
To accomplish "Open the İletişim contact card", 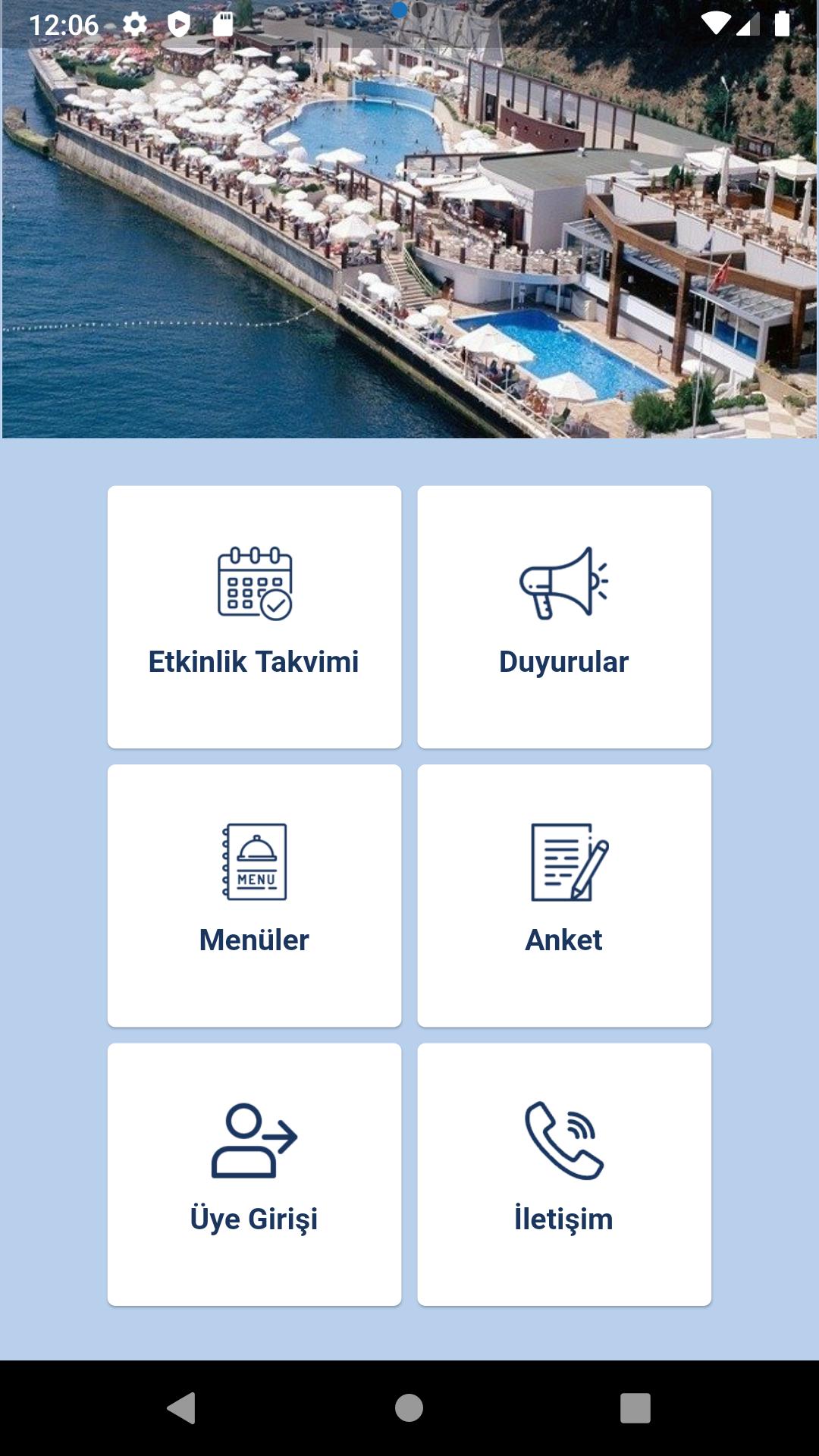I will [x=564, y=1174].
